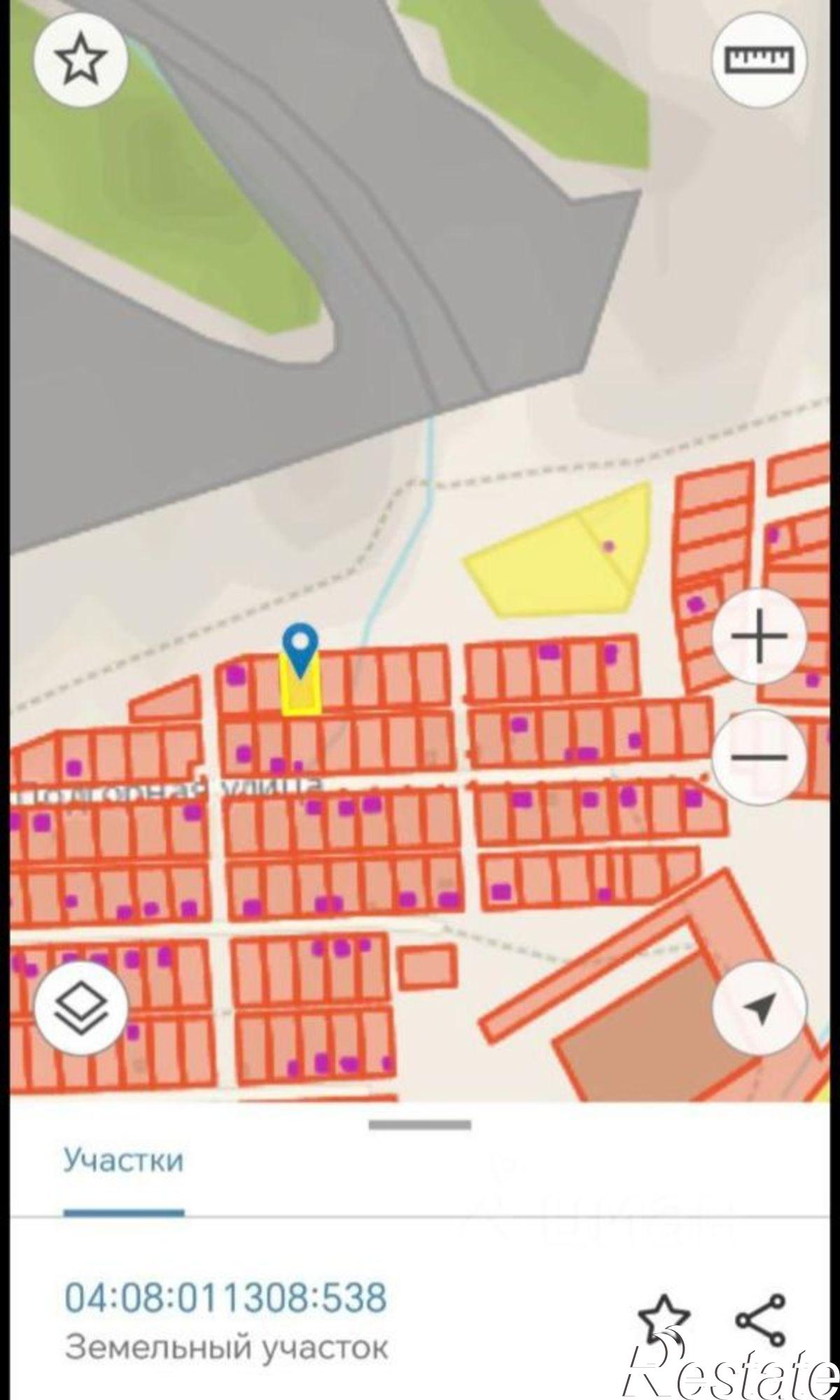Select the Участки tab

pyautogui.click(x=123, y=1161)
